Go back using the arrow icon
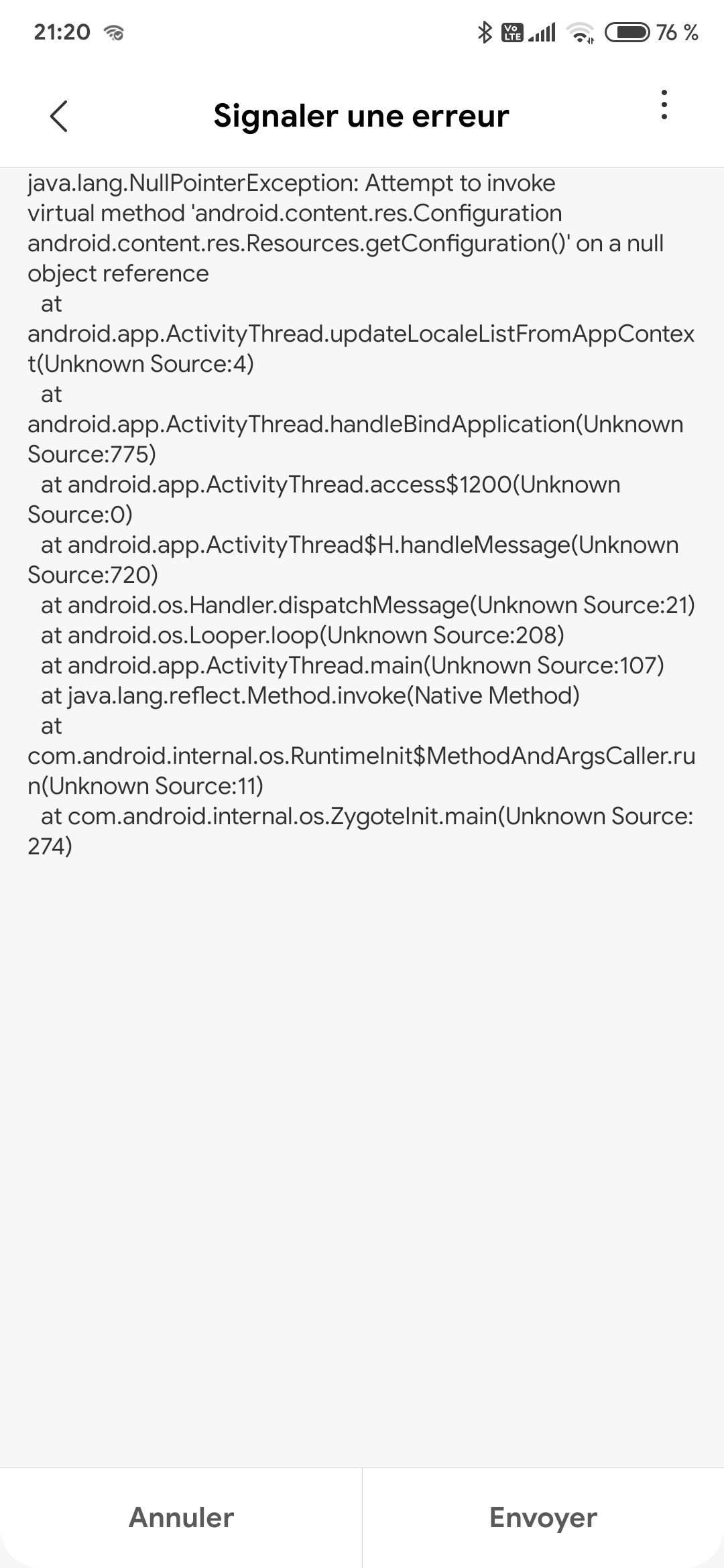 click(59, 116)
